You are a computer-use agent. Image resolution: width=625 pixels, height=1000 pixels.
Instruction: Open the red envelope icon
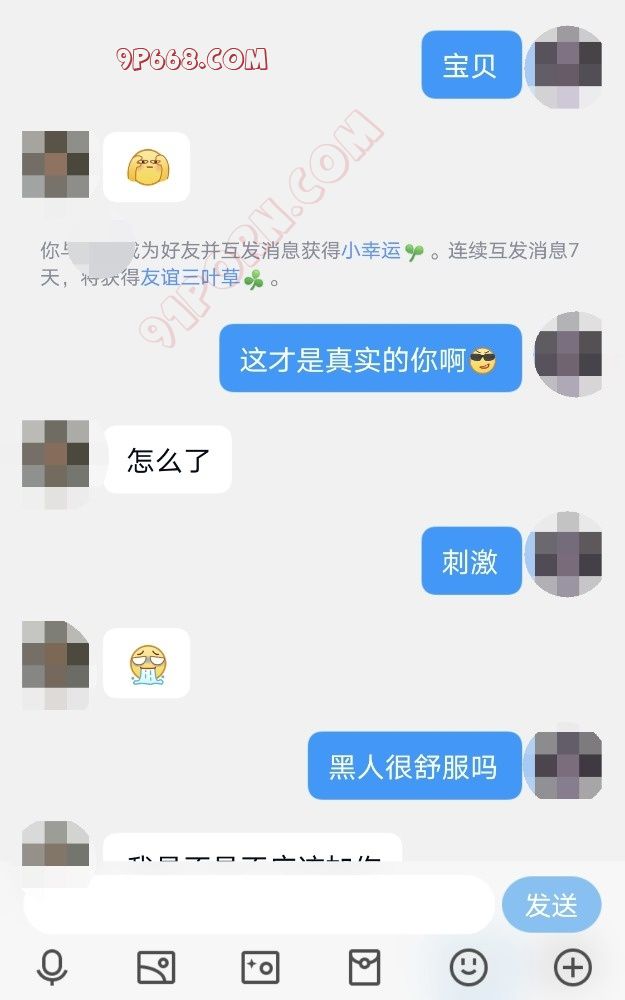click(x=364, y=967)
